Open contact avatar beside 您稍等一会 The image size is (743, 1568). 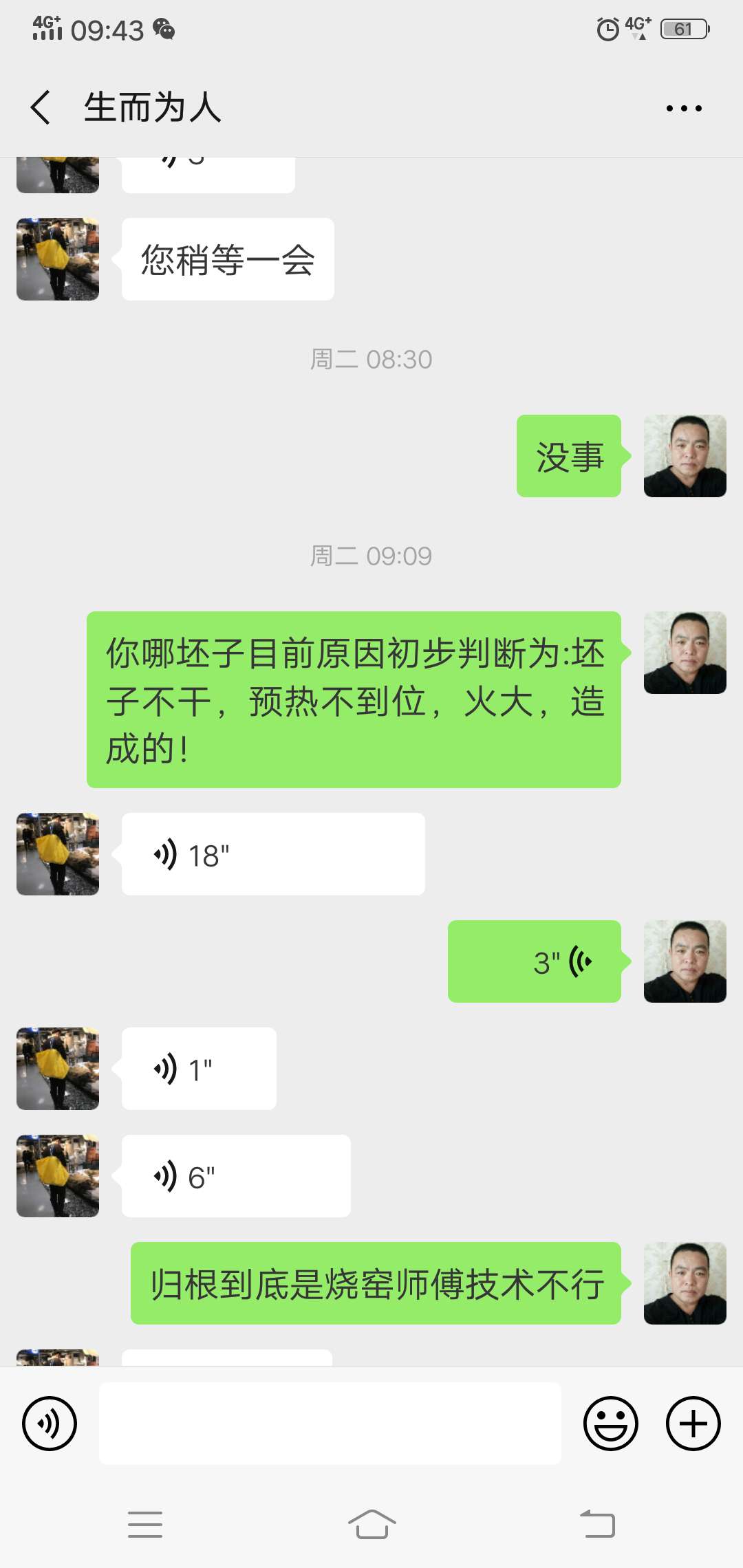pos(58,259)
